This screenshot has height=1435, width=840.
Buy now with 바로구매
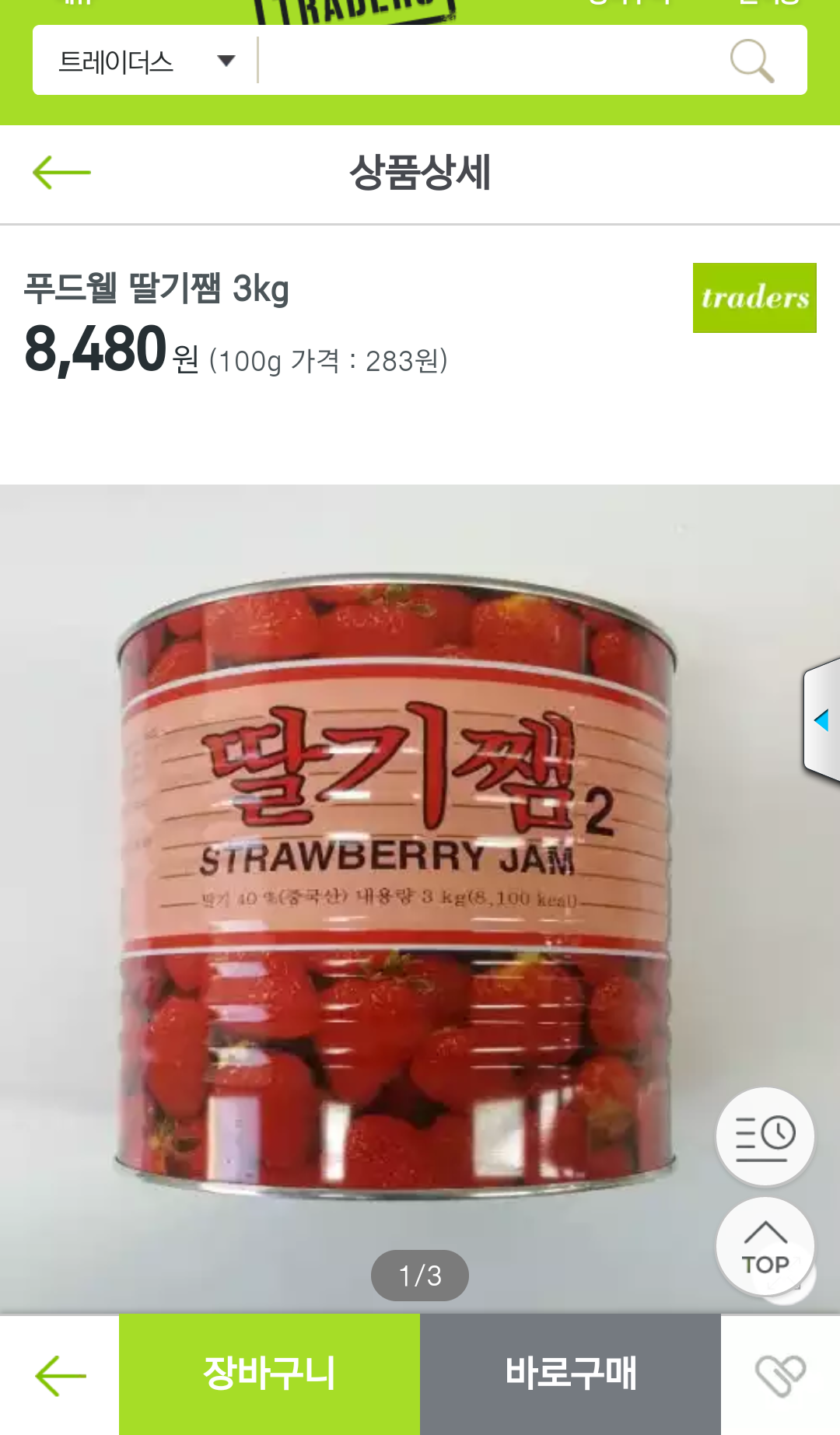[570, 1374]
